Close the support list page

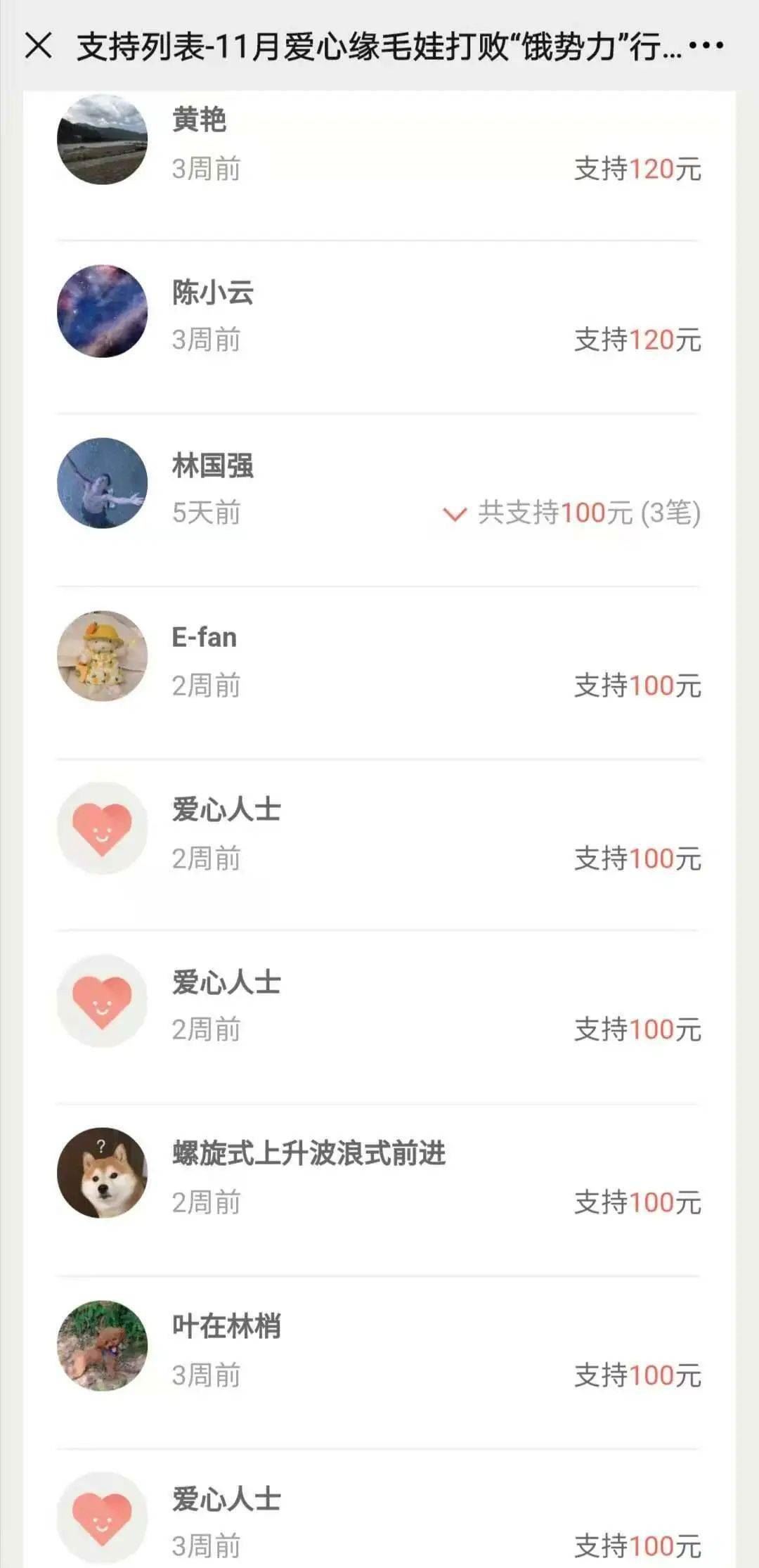pos(40,46)
